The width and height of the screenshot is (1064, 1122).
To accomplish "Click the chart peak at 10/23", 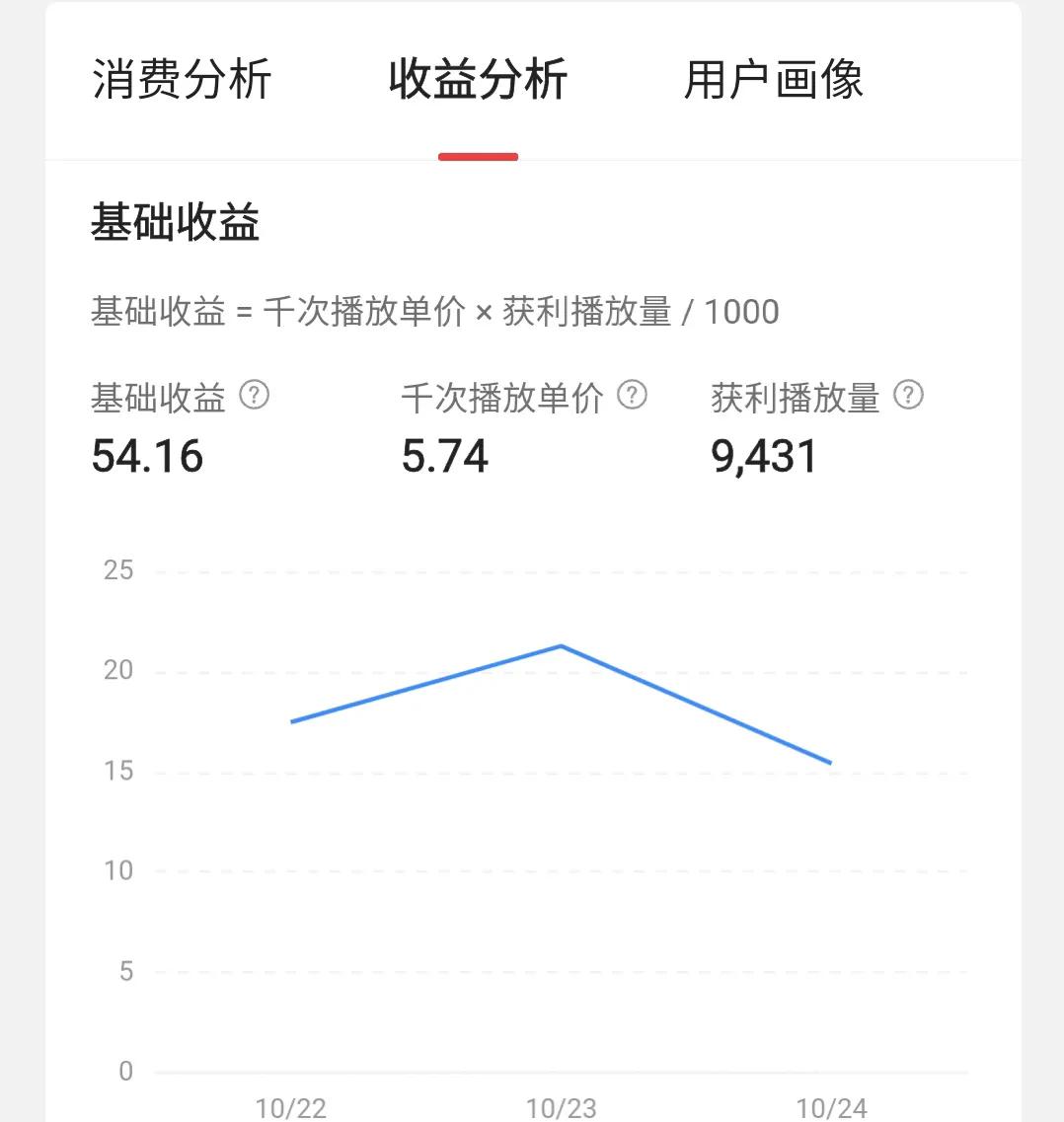I will click(x=560, y=645).
